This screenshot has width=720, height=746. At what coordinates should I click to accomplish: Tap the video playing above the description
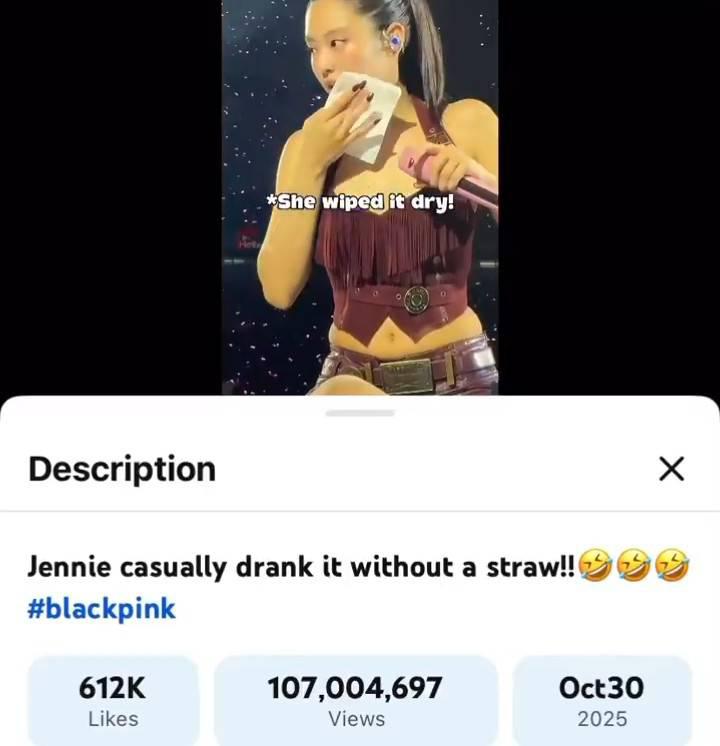360,200
